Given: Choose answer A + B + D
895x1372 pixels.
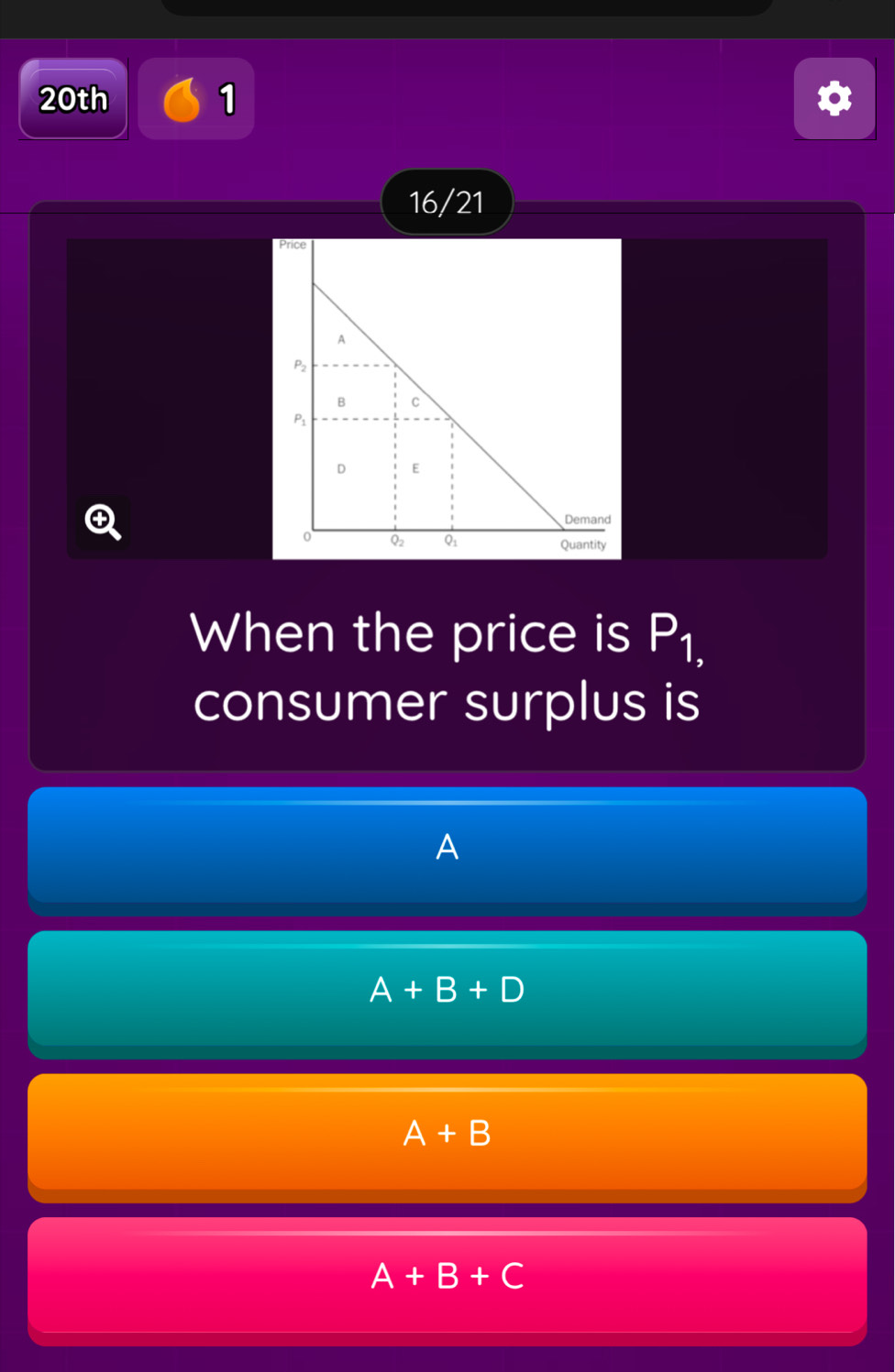Looking at the screenshot, I should (447, 991).
